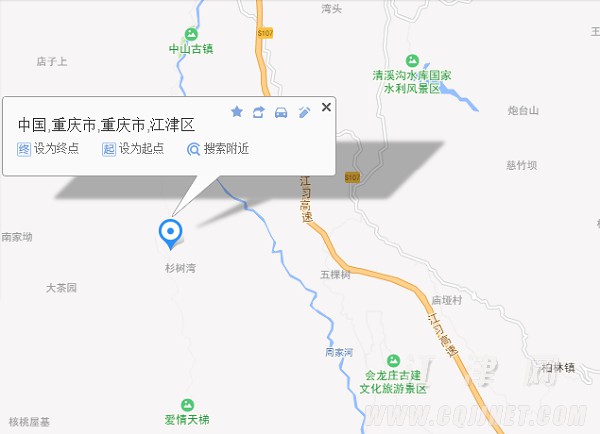
Task: Close the Jiangjin location popup
Action: (326, 106)
